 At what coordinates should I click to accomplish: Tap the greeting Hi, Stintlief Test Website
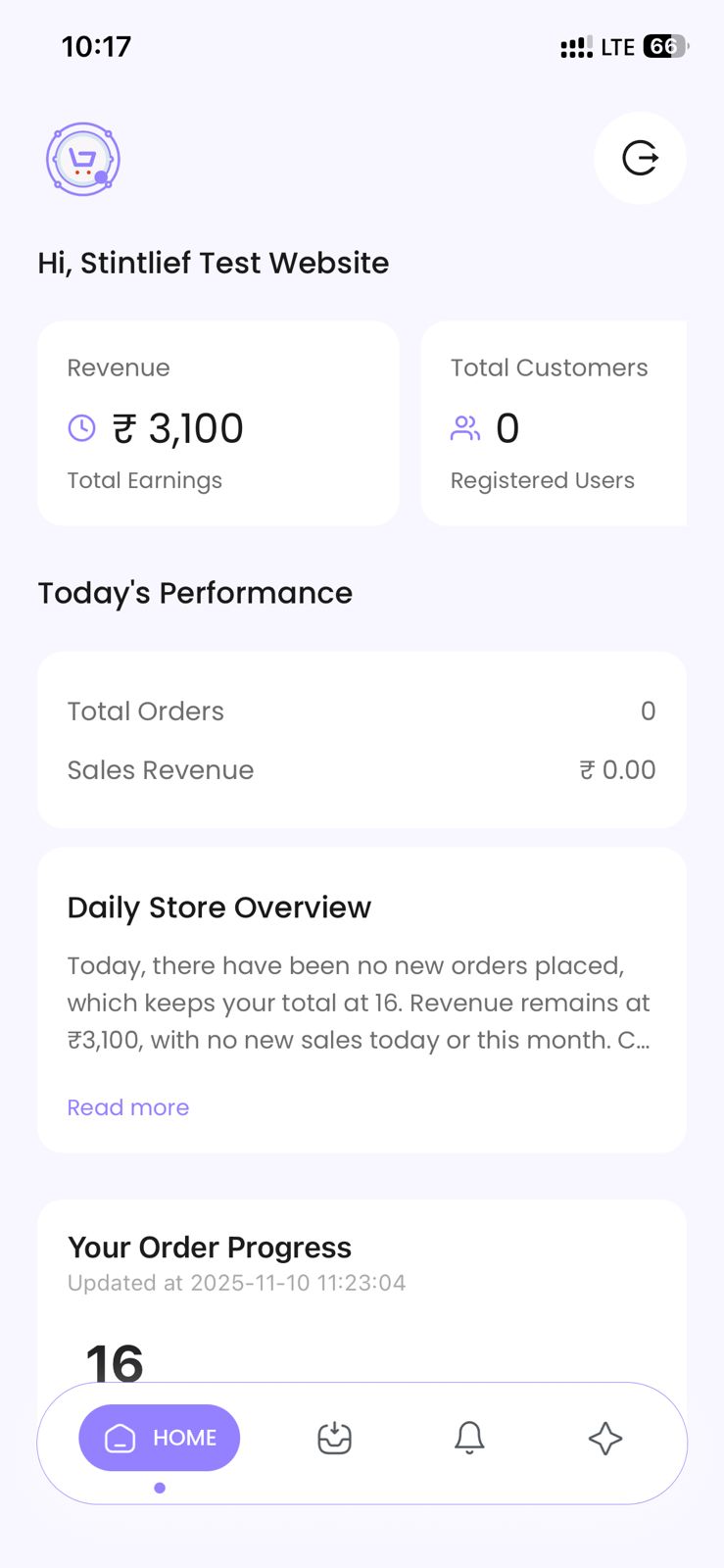214,263
